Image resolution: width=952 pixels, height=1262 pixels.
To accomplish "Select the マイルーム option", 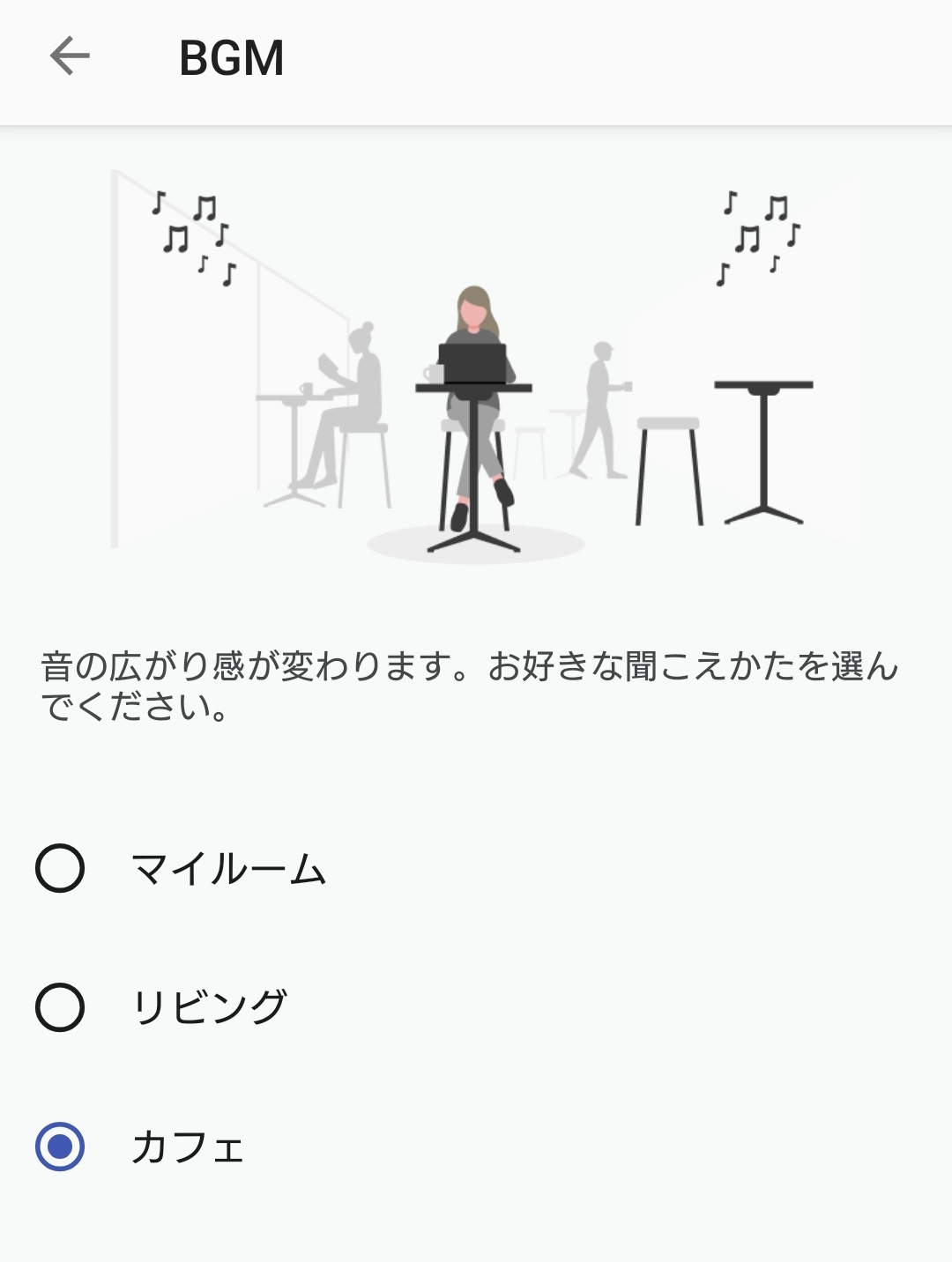I will (60, 868).
